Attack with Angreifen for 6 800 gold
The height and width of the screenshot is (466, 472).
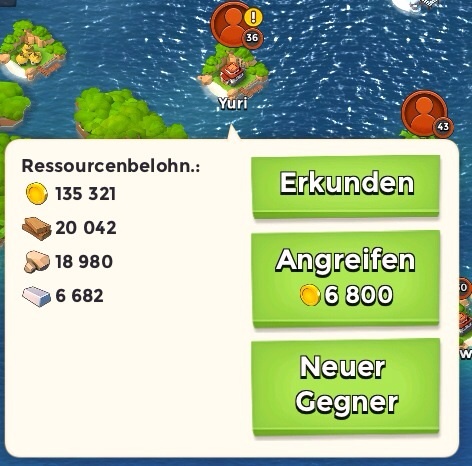point(346,279)
